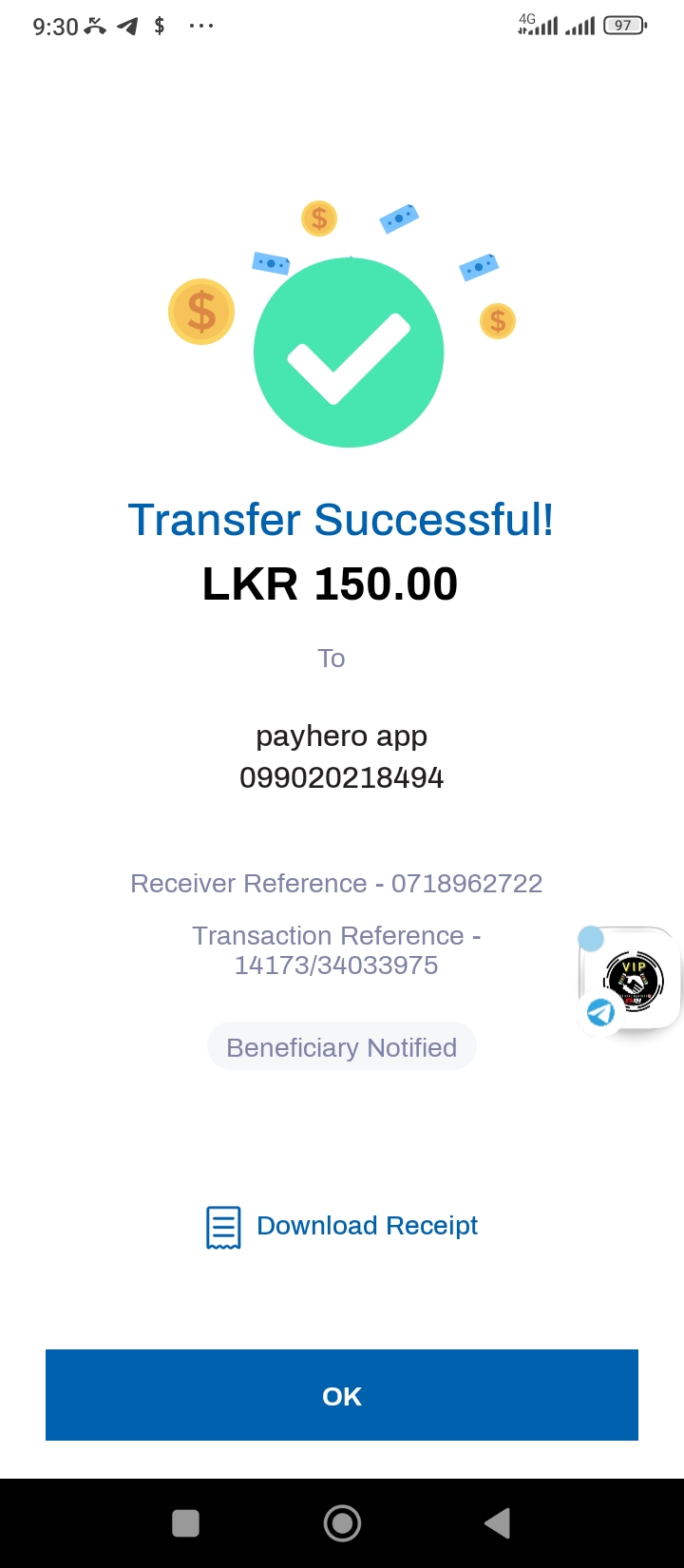
Task: Go to the home screen
Action: pyautogui.click(x=342, y=1523)
